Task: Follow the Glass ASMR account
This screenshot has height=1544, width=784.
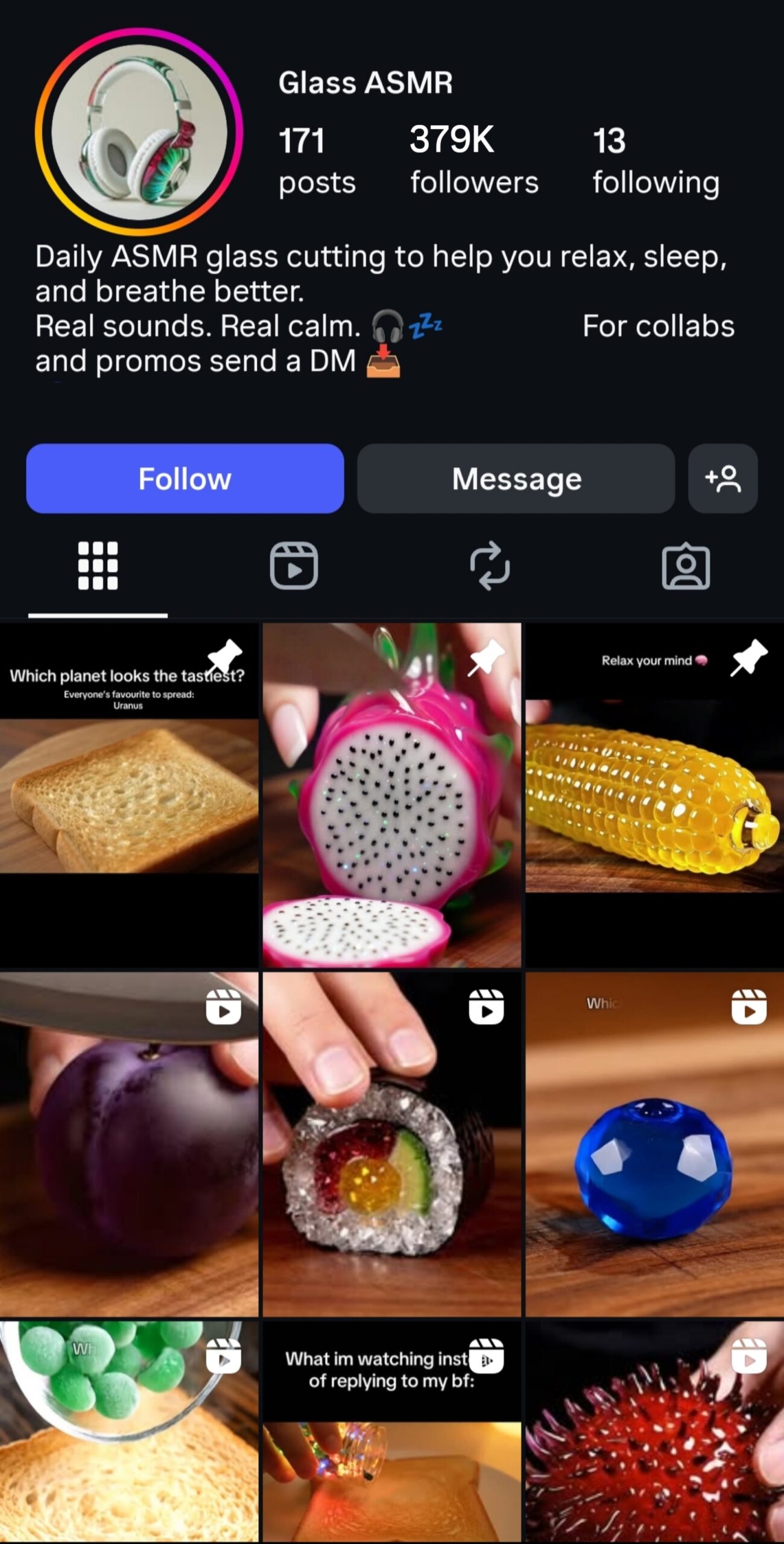Action: coord(185,479)
